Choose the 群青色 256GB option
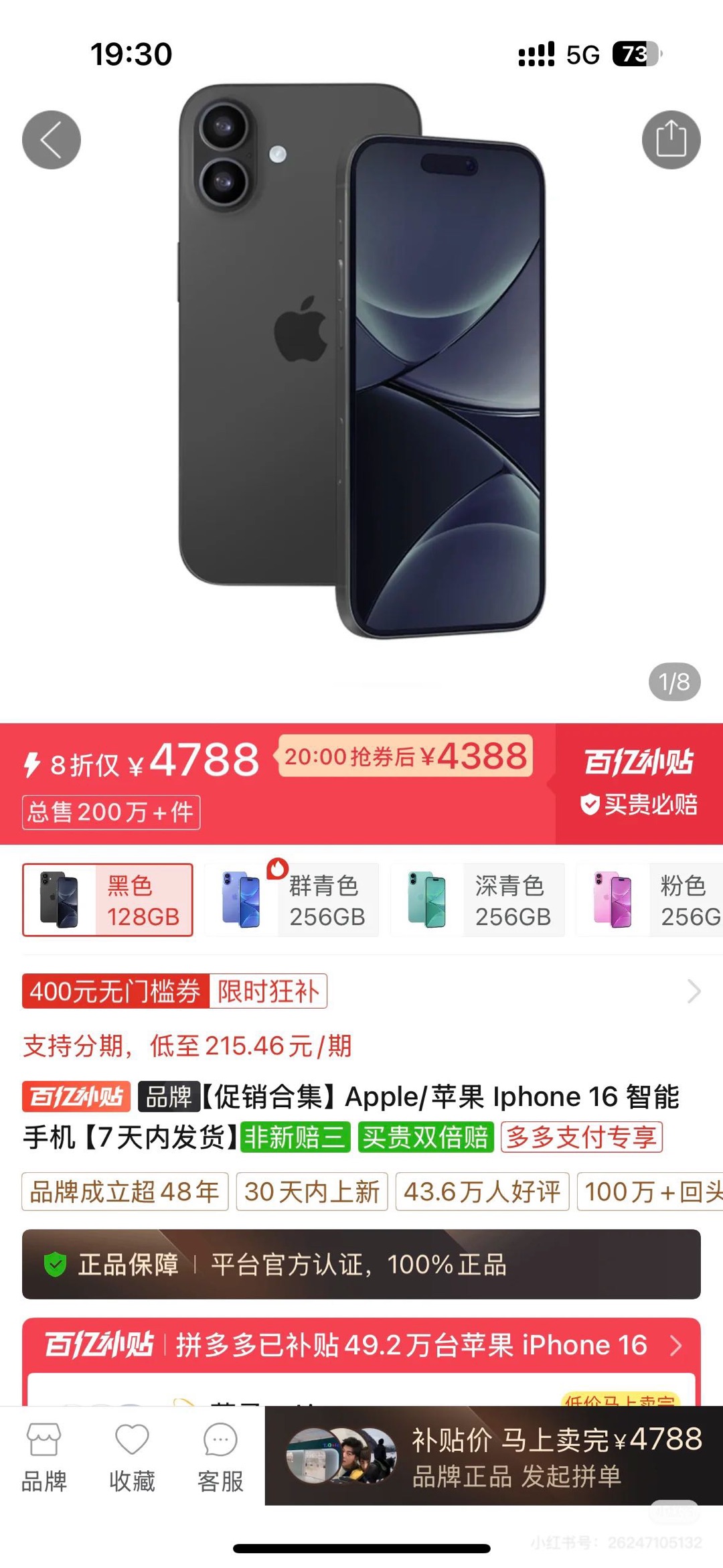Viewport: 723px width, 1568px height. click(293, 900)
